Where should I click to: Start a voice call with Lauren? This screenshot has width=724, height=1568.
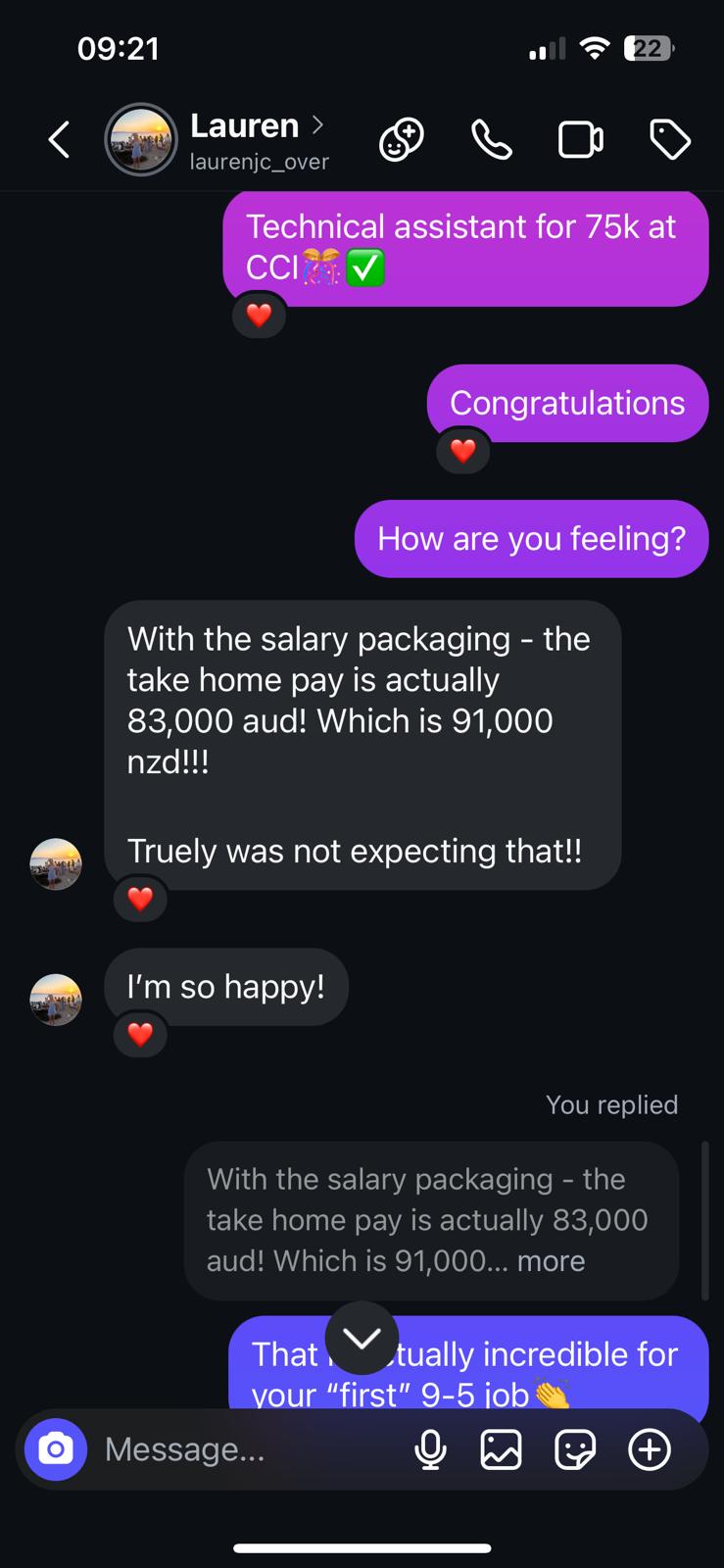coord(491,140)
